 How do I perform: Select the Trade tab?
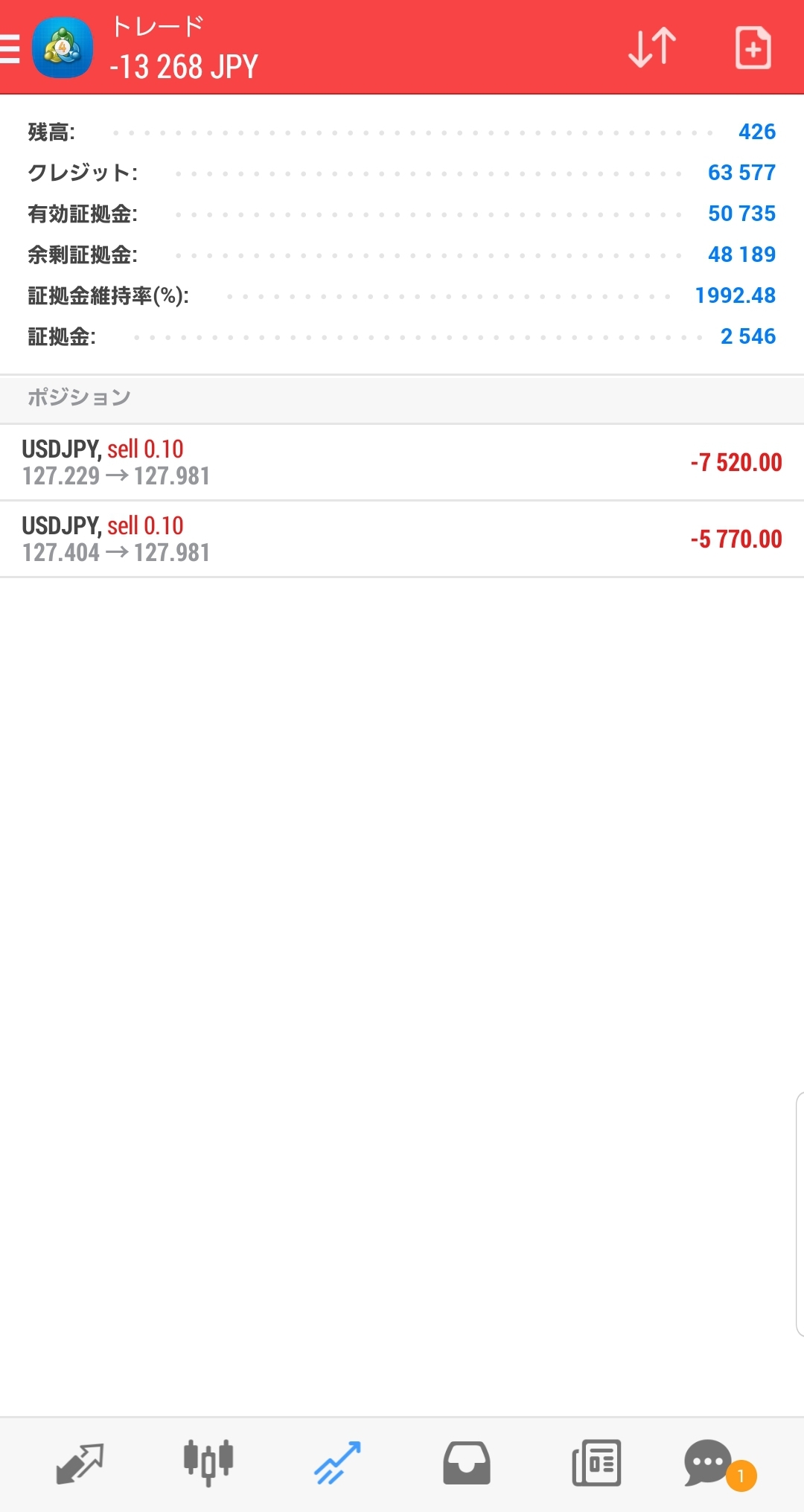tap(337, 1463)
